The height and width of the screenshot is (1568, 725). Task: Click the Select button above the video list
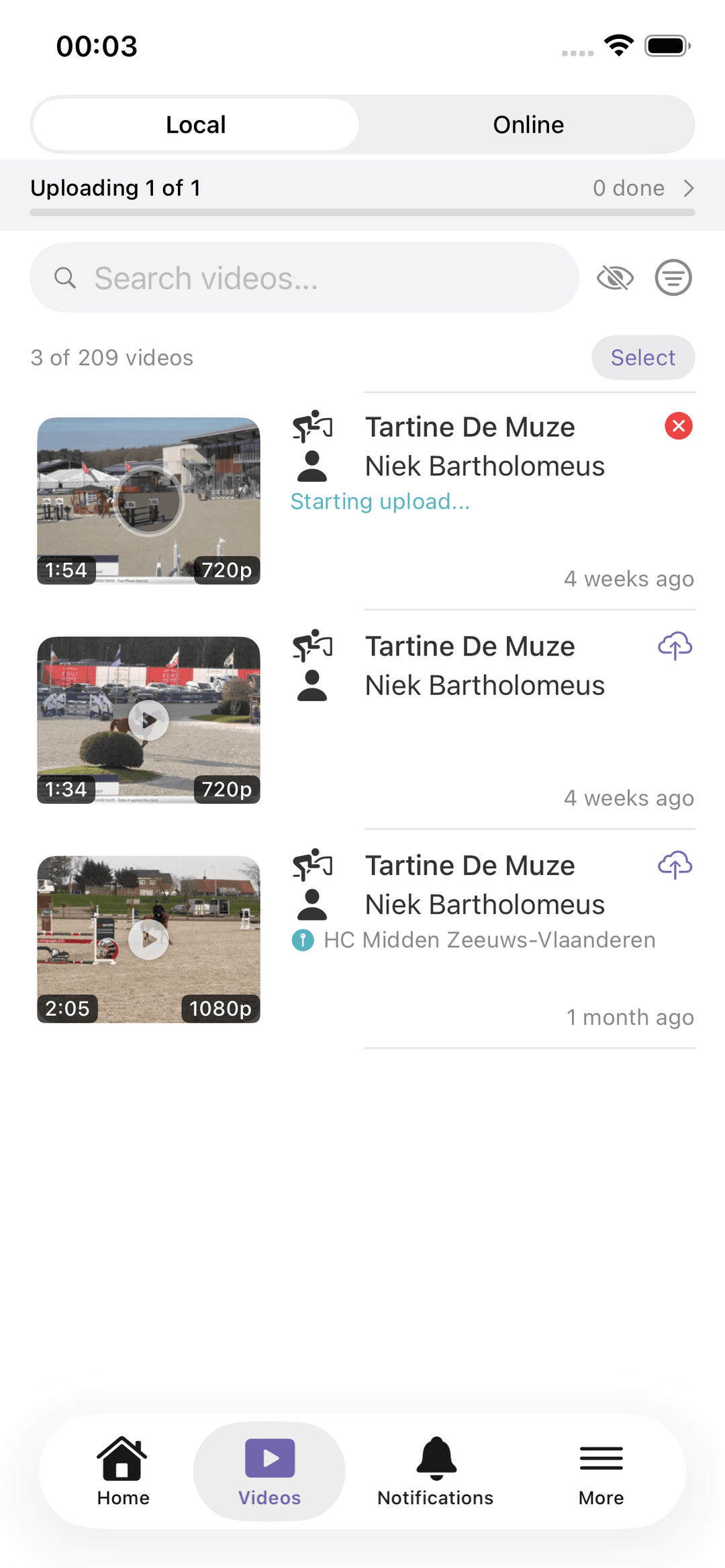click(642, 358)
